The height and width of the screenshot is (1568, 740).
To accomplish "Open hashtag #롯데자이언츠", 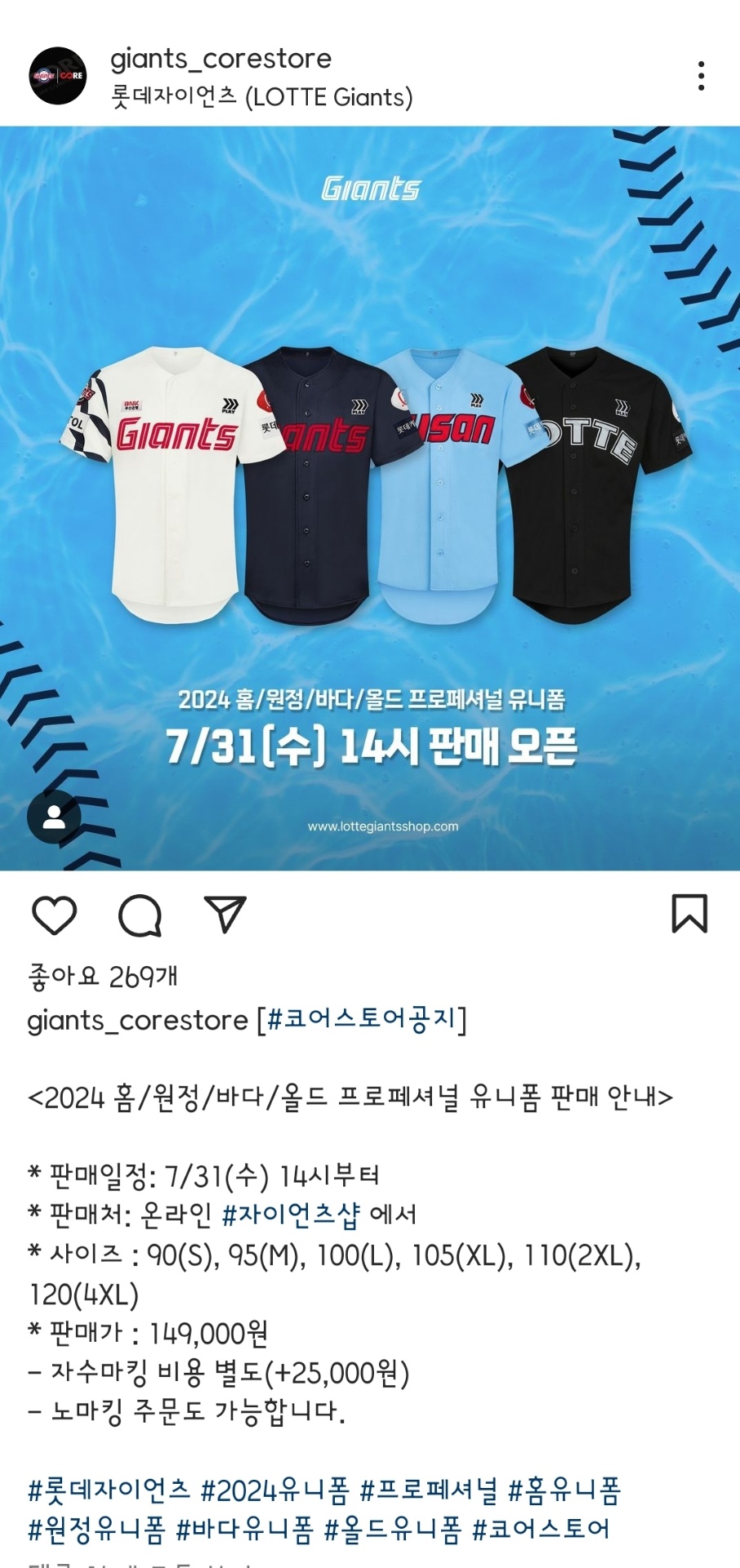I will click(109, 1490).
